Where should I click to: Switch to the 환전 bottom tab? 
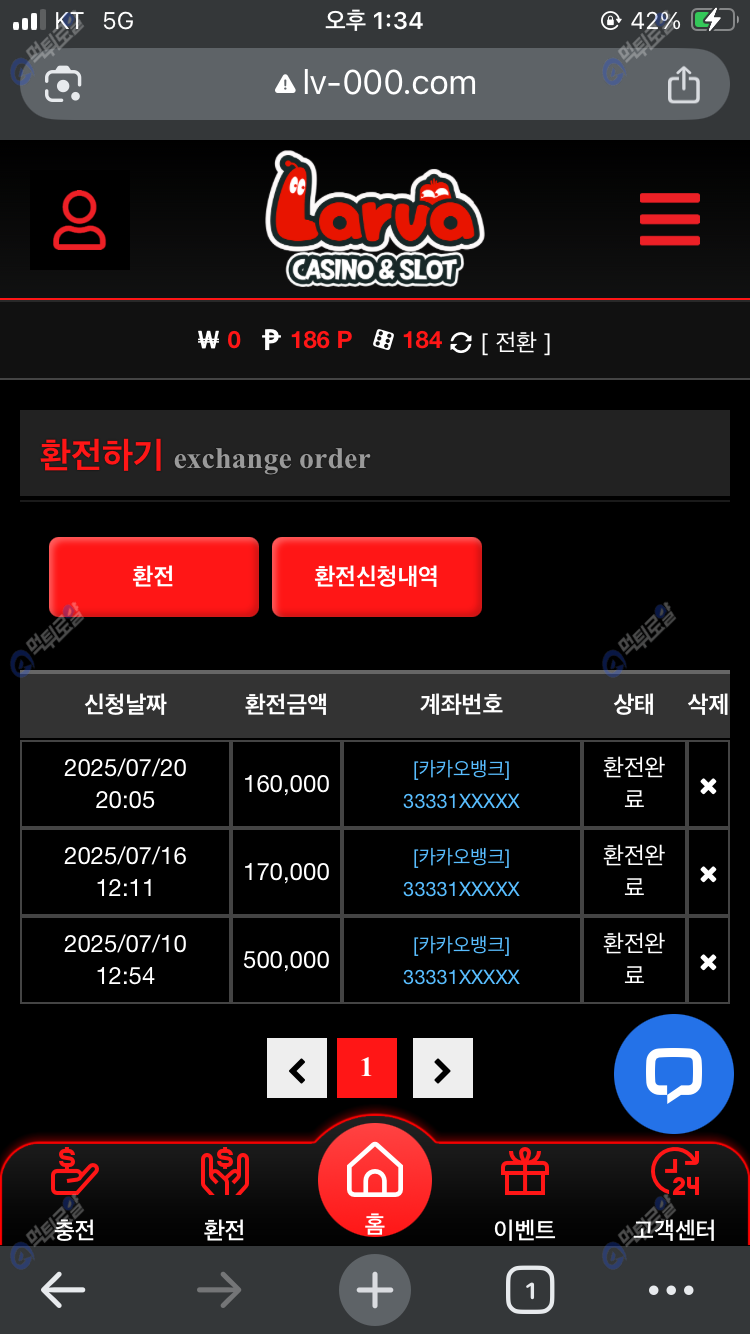[x=224, y=1195]
